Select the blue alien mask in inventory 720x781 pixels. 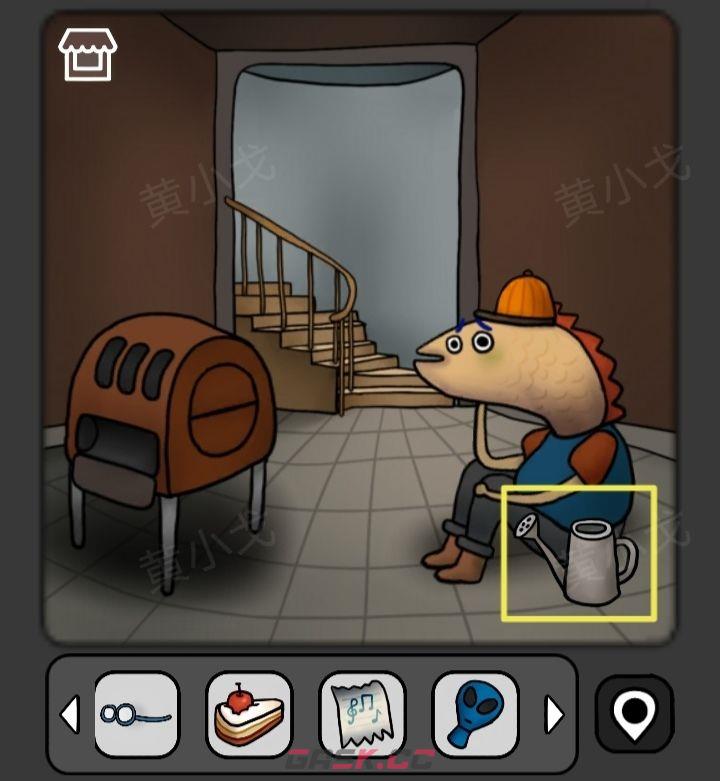pos(475,714)
